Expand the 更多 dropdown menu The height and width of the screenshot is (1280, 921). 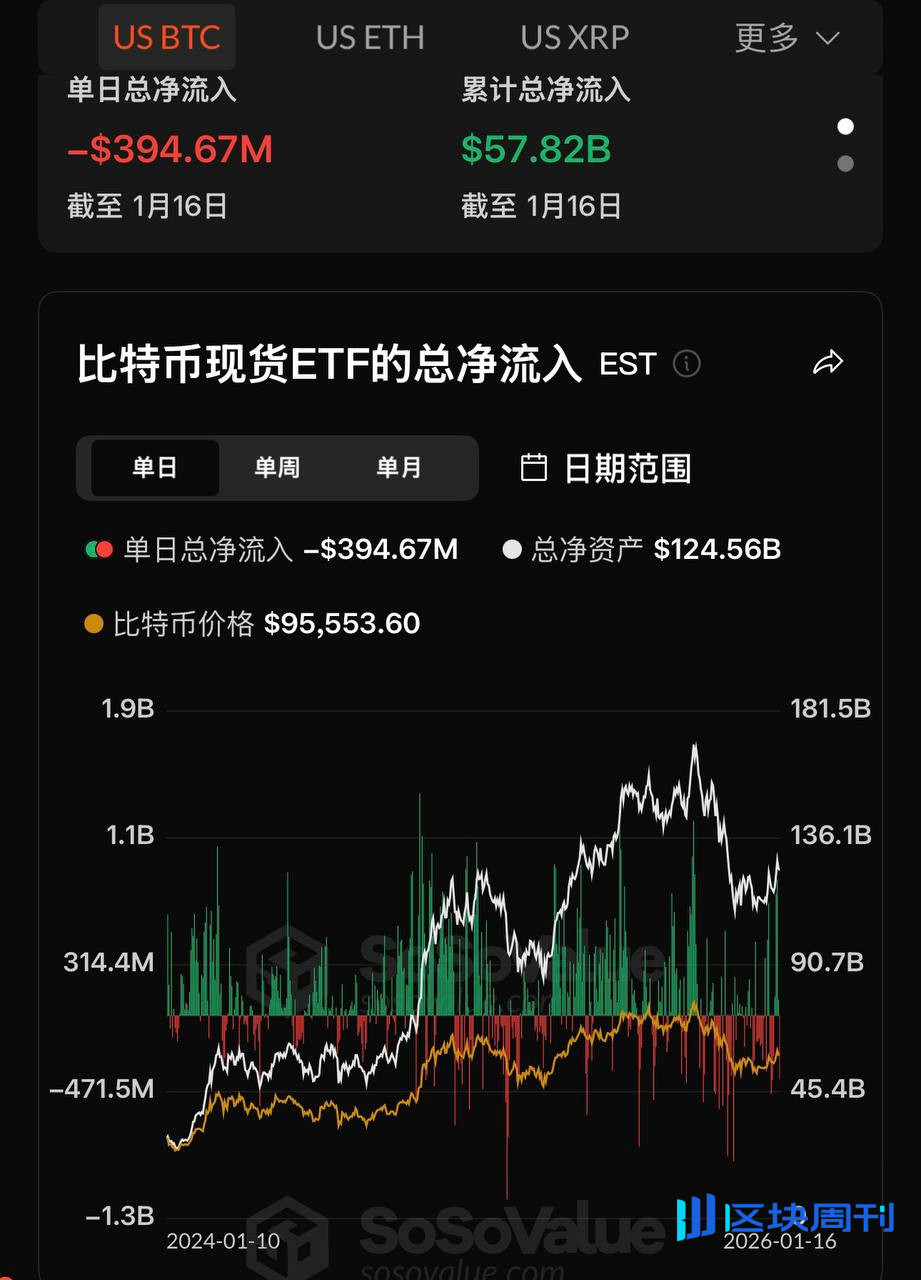click(x=767, y=37)
